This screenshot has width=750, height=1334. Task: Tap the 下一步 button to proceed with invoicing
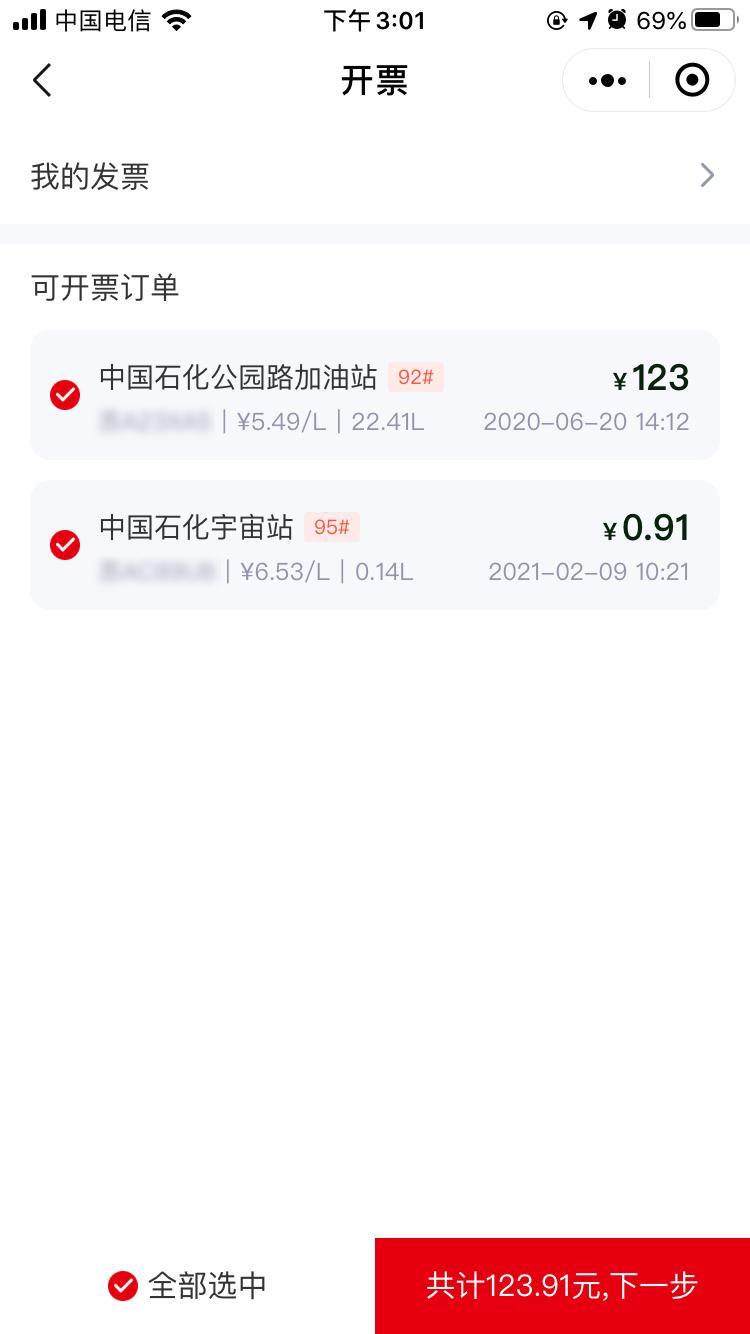[x=561, y=1285]
